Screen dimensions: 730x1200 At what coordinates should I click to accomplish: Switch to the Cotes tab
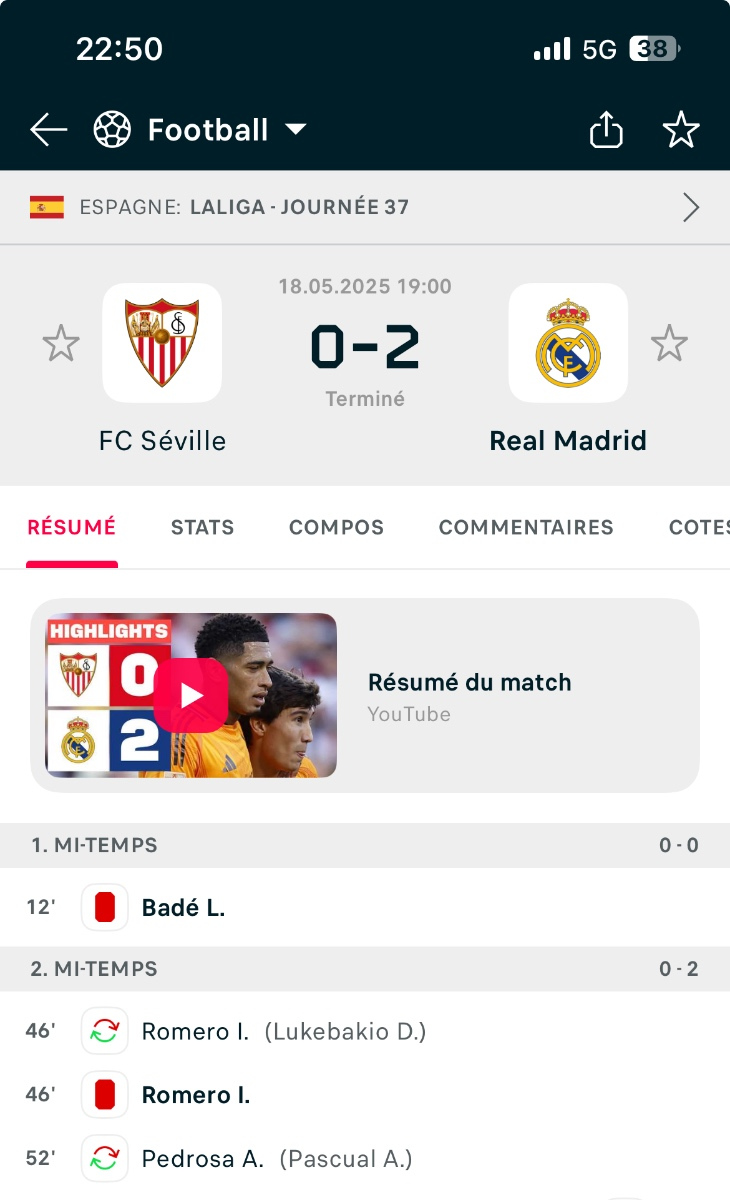tap(699, 527)
